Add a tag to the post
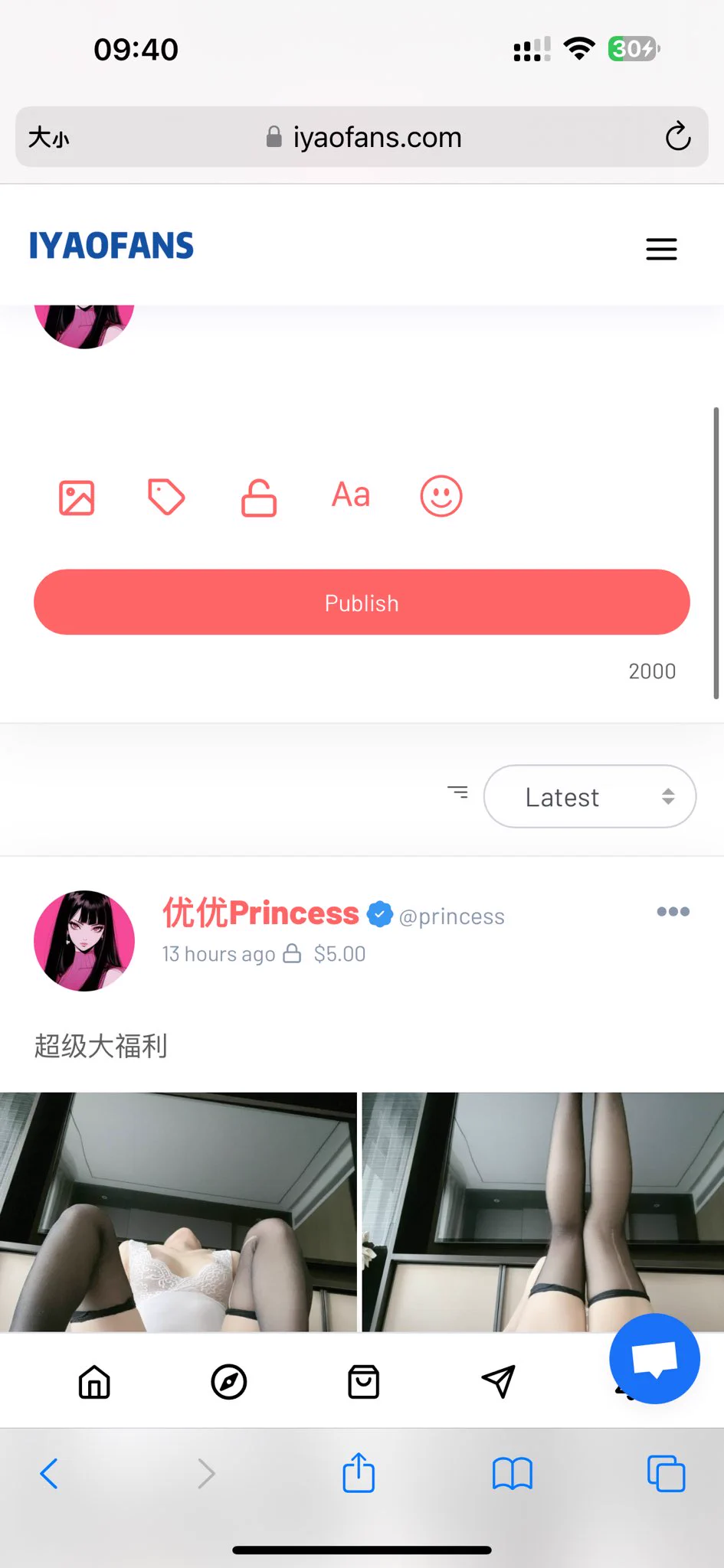The width and height of the screenshot is (724, 1568). click(166, 498)
